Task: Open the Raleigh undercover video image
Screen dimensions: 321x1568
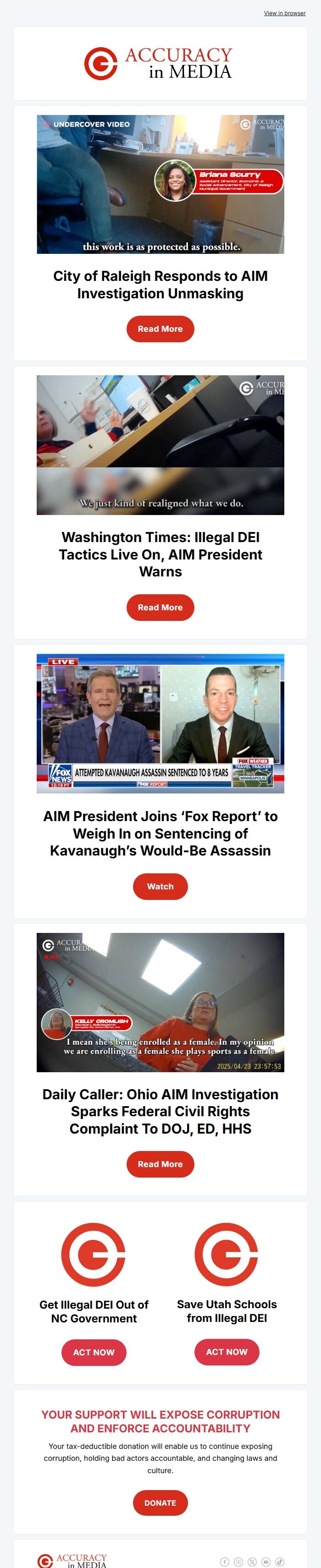Action: [160, 185]
